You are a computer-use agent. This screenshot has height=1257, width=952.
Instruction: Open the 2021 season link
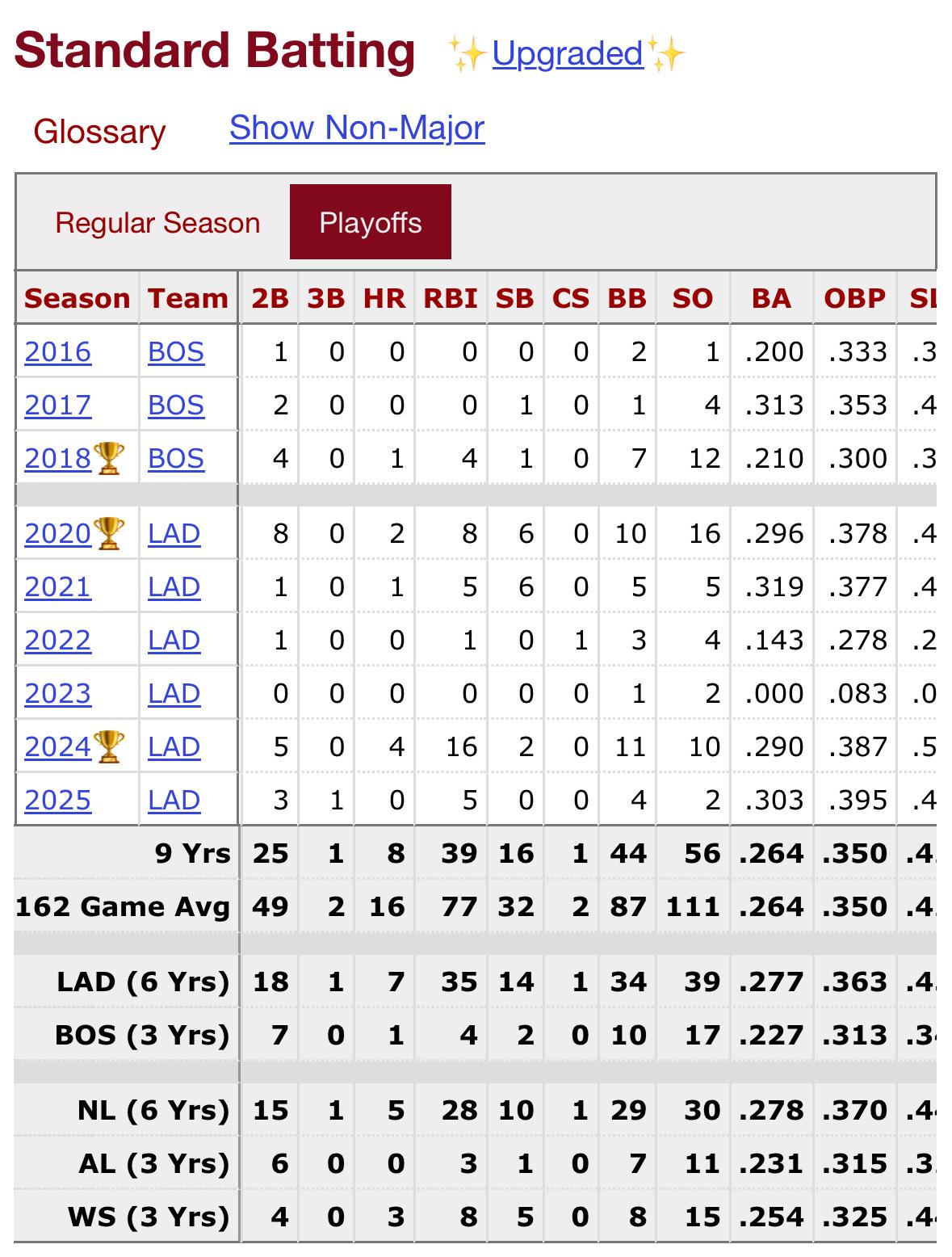pyautogui.click(x=58, y=587)
